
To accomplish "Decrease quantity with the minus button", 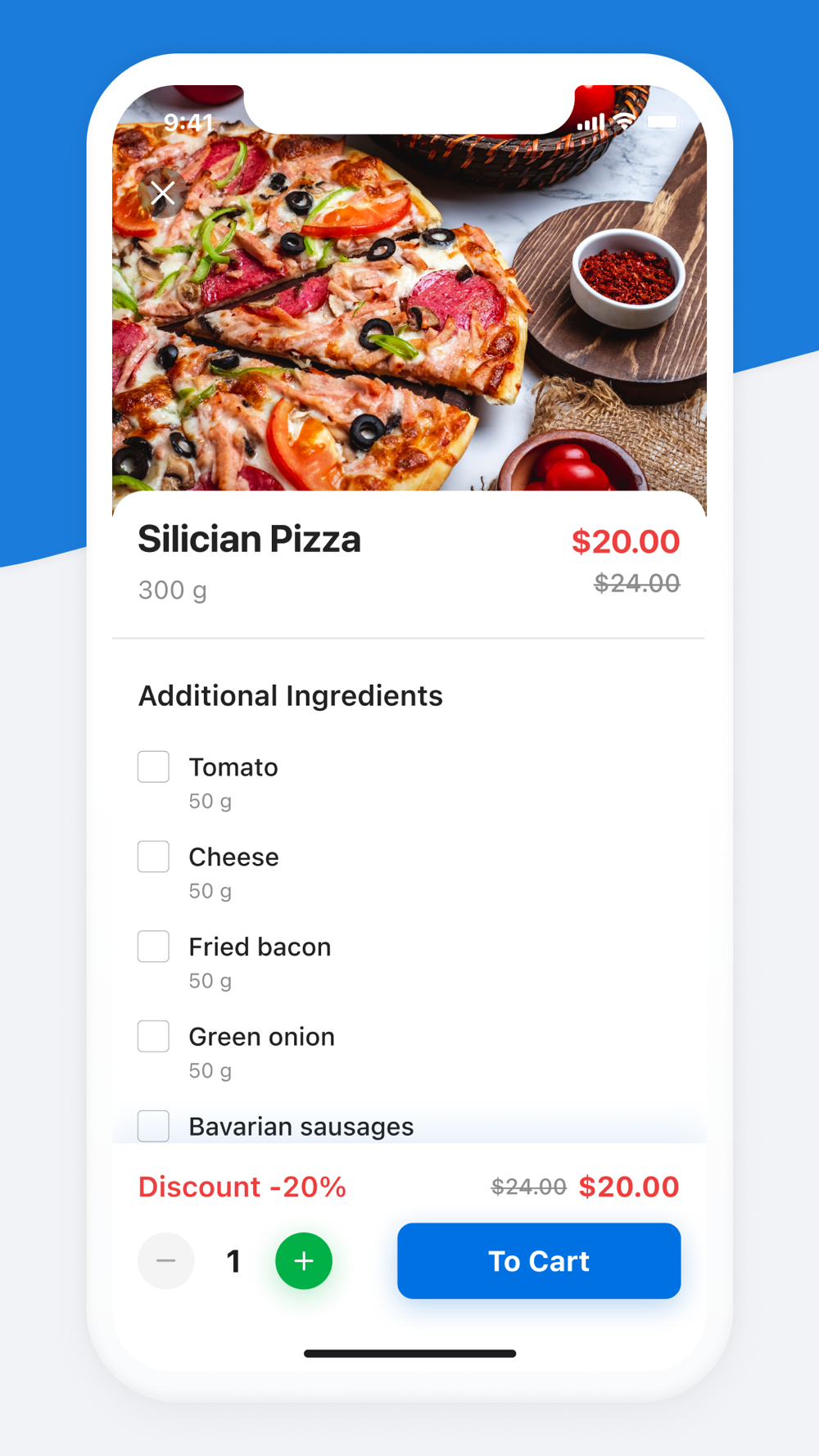I will 166,1261.
